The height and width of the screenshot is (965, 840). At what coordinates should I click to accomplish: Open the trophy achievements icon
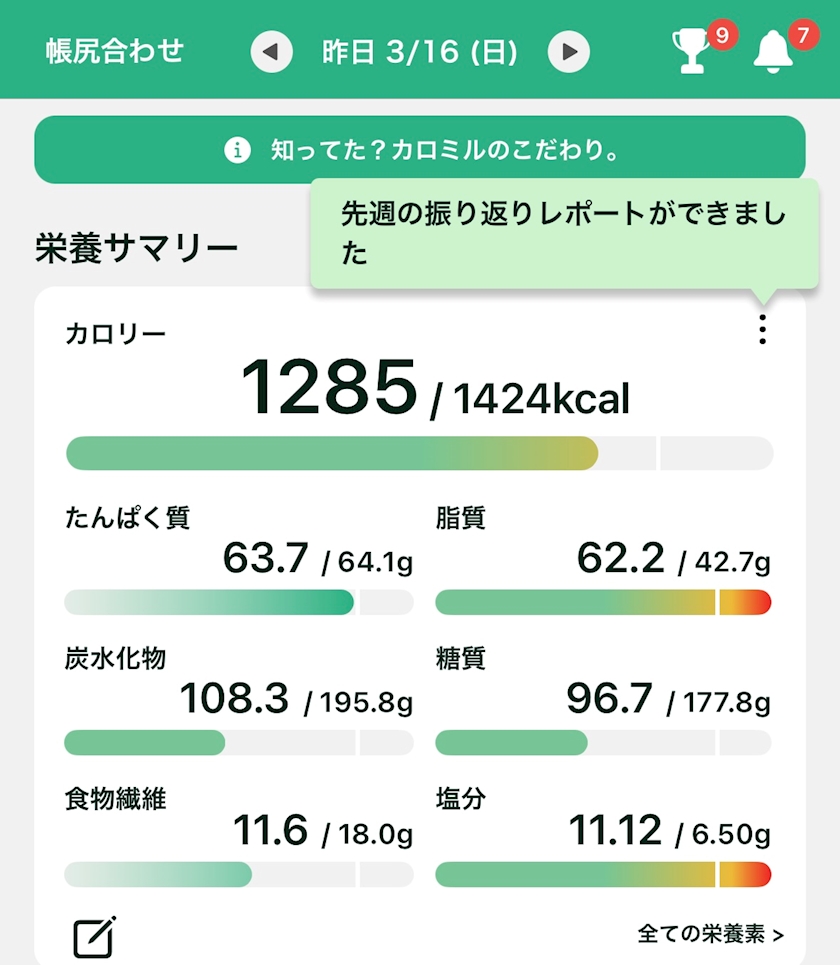[x=692, y=52]
